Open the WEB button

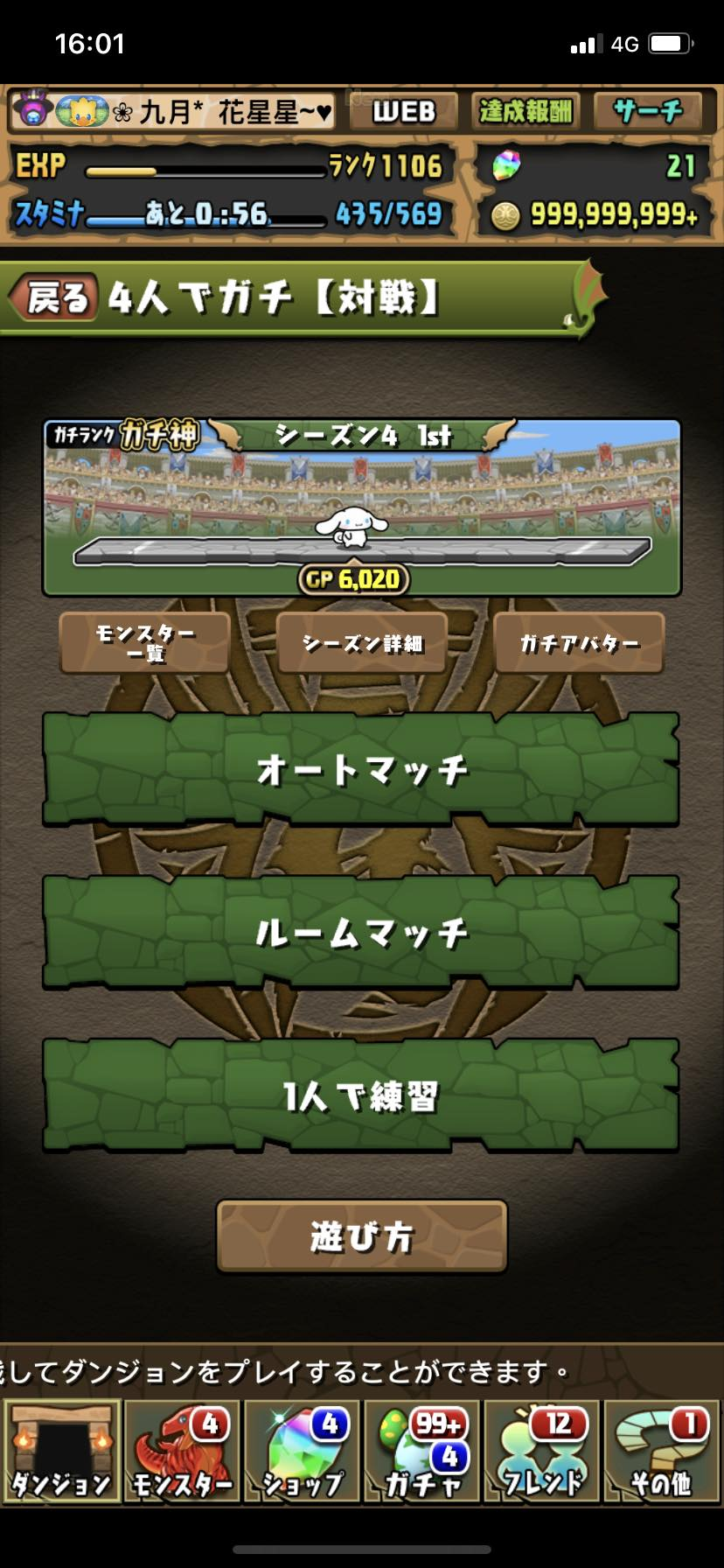point(403,112)
